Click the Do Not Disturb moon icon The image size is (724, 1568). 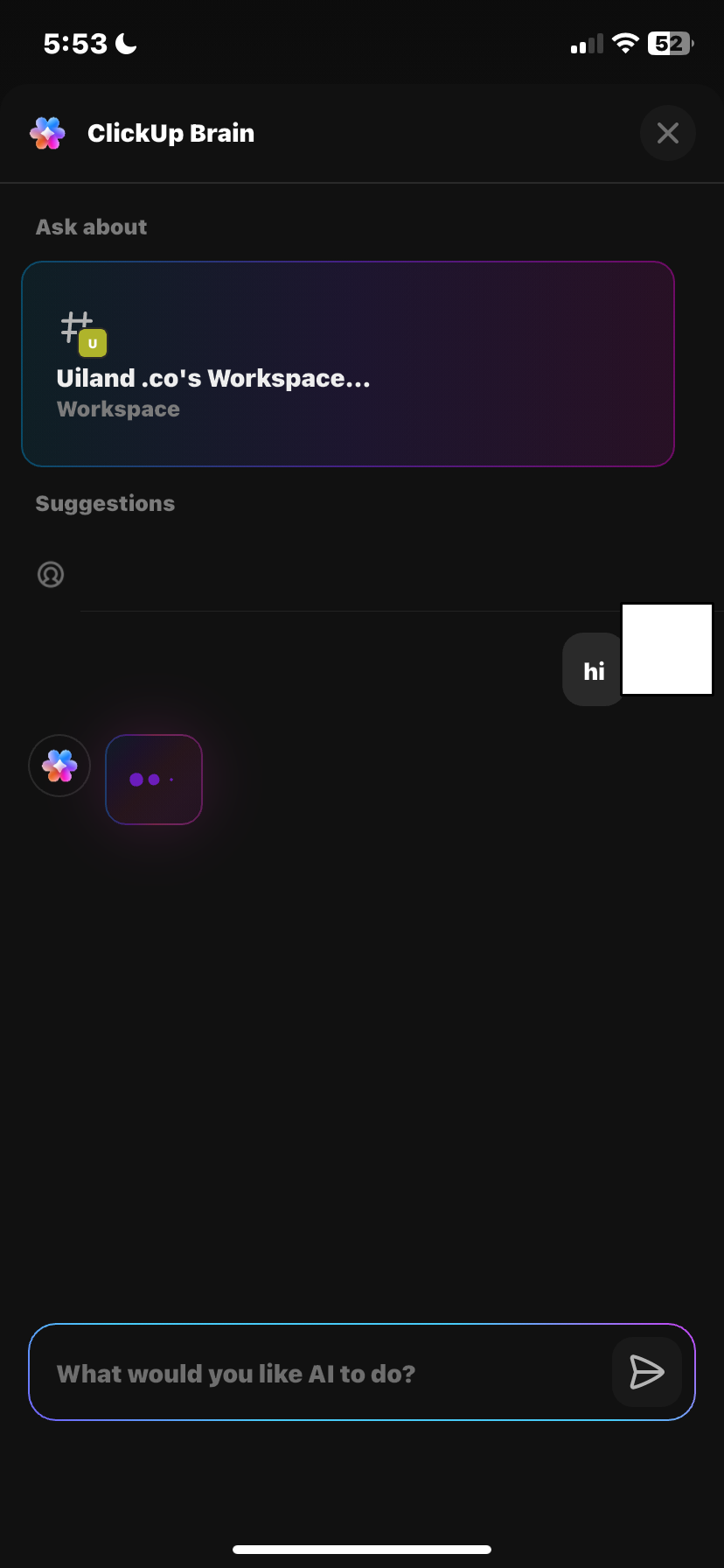124,42
